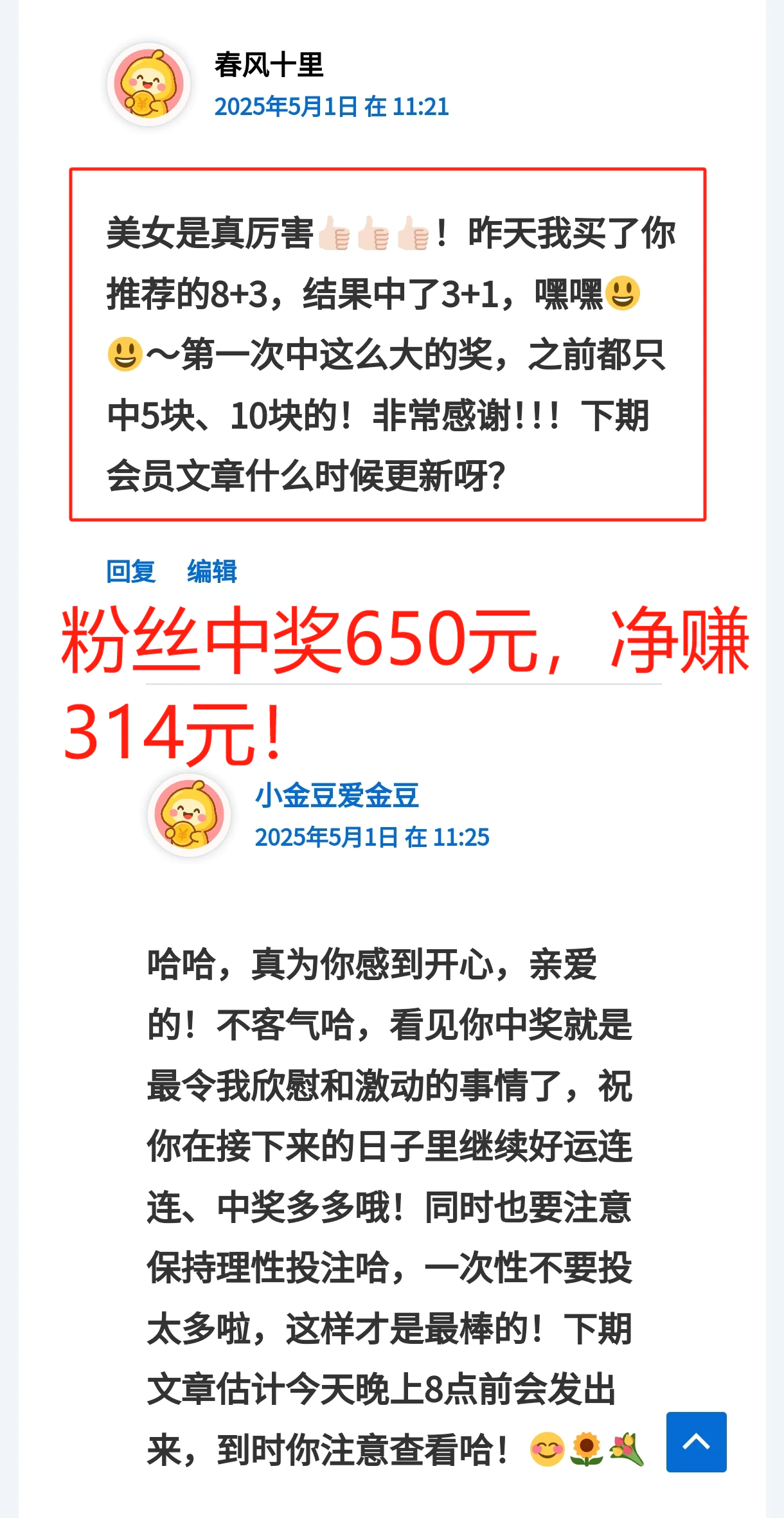Edit 春风十里's comment

[x=212, y=571]
